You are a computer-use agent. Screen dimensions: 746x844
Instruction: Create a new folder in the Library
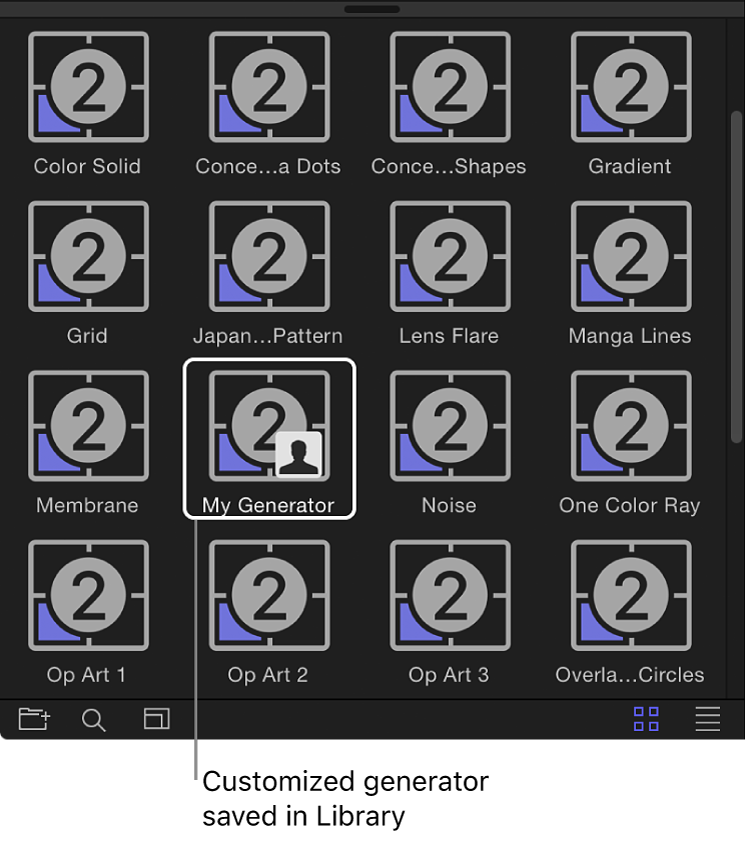(33, 719)
